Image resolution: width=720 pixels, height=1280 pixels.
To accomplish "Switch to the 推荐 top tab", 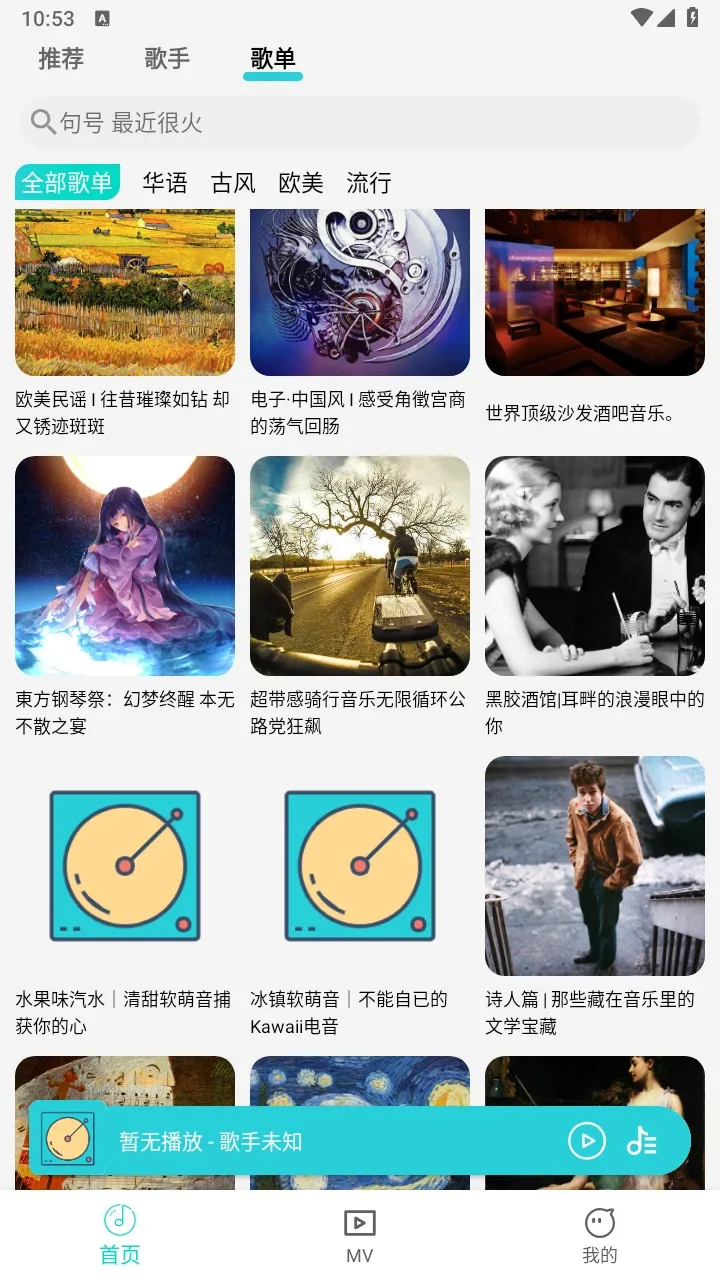I will (61, 59).
